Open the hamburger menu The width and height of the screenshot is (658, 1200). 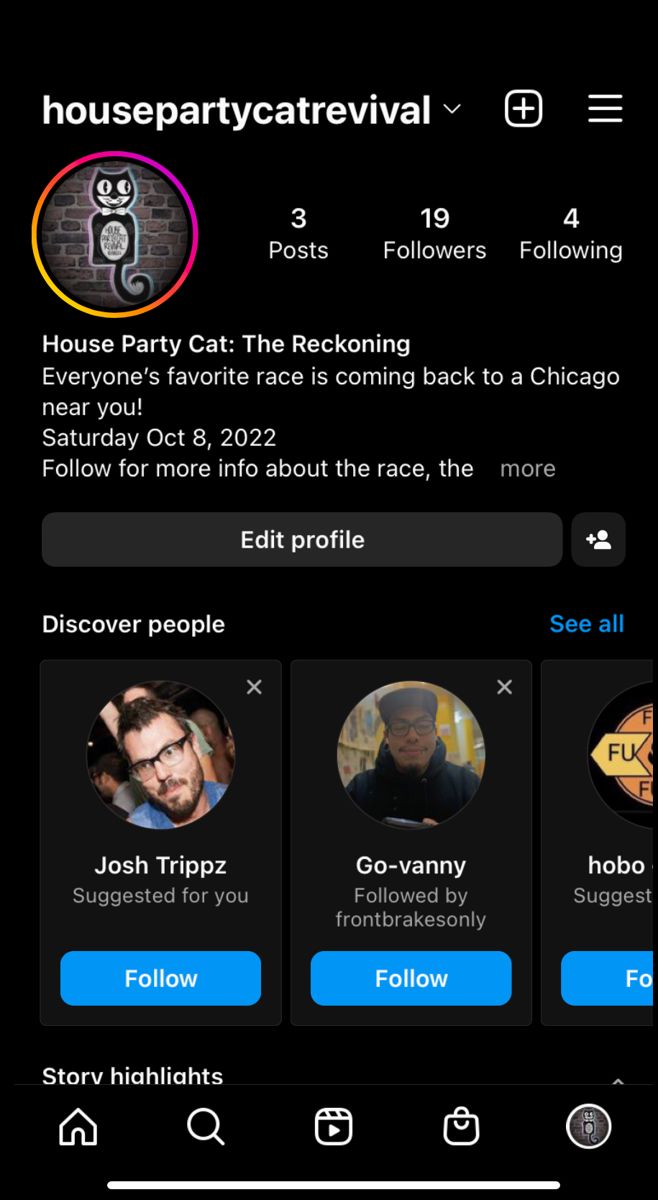coord(605,108)
